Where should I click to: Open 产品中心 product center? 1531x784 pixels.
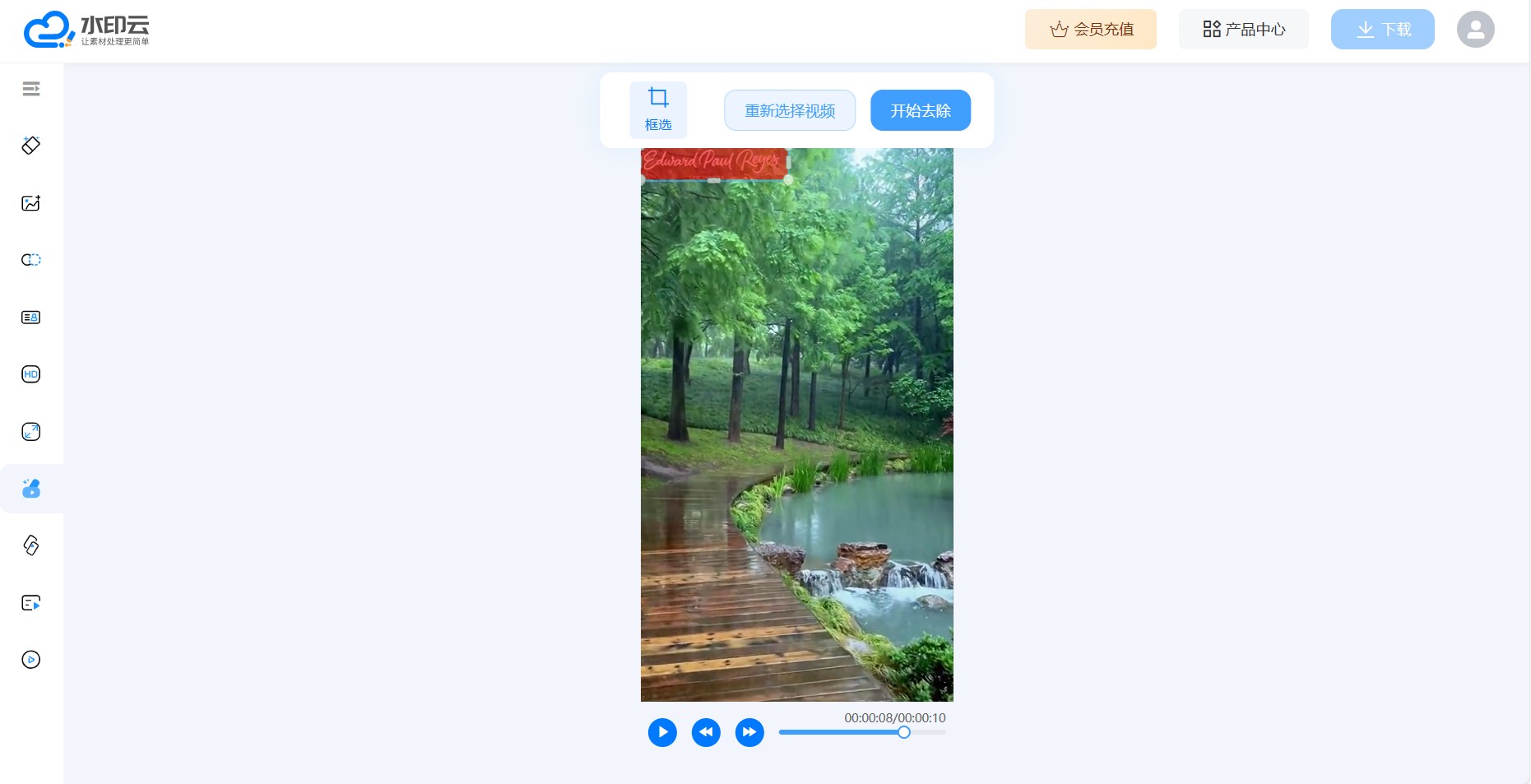pyautogui.click(x=1243, y=30)
